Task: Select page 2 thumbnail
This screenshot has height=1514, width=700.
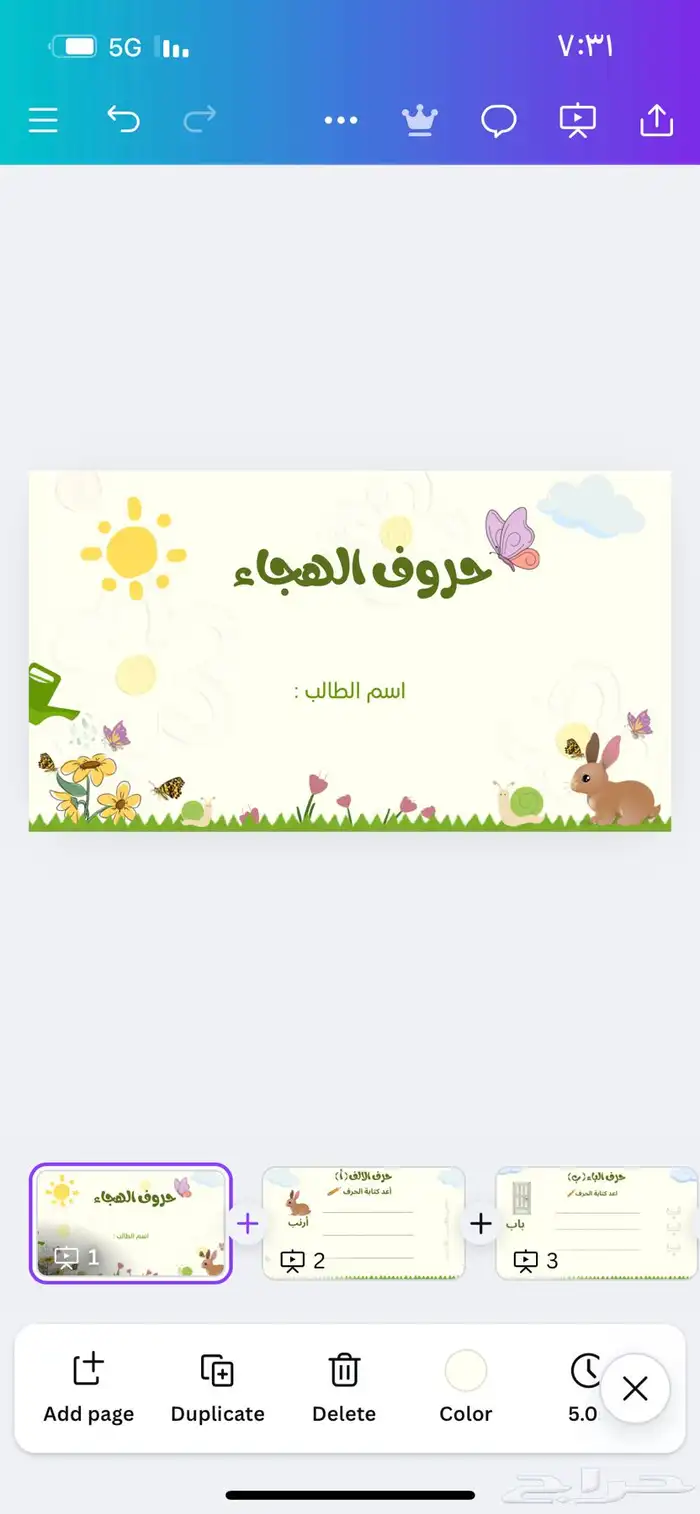Action: tap(364, 1223)
